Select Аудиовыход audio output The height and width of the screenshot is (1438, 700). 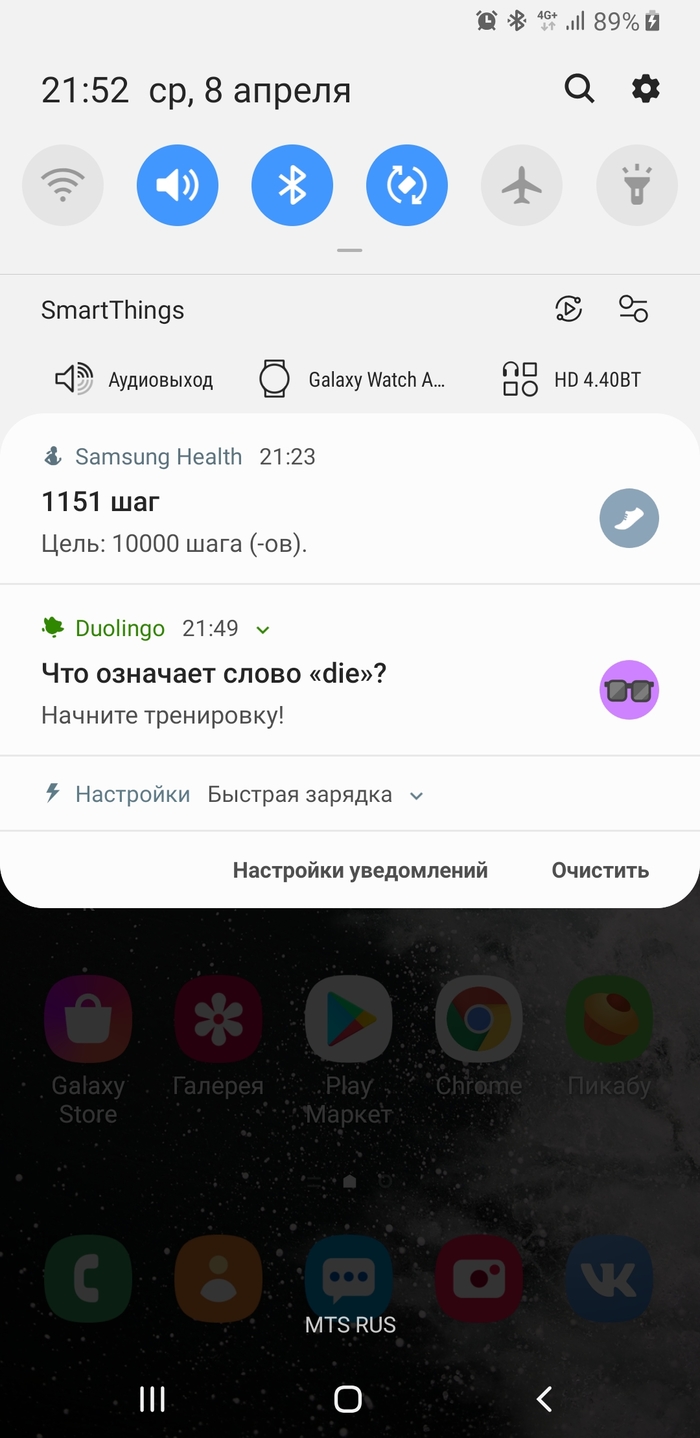coord(133,380)
